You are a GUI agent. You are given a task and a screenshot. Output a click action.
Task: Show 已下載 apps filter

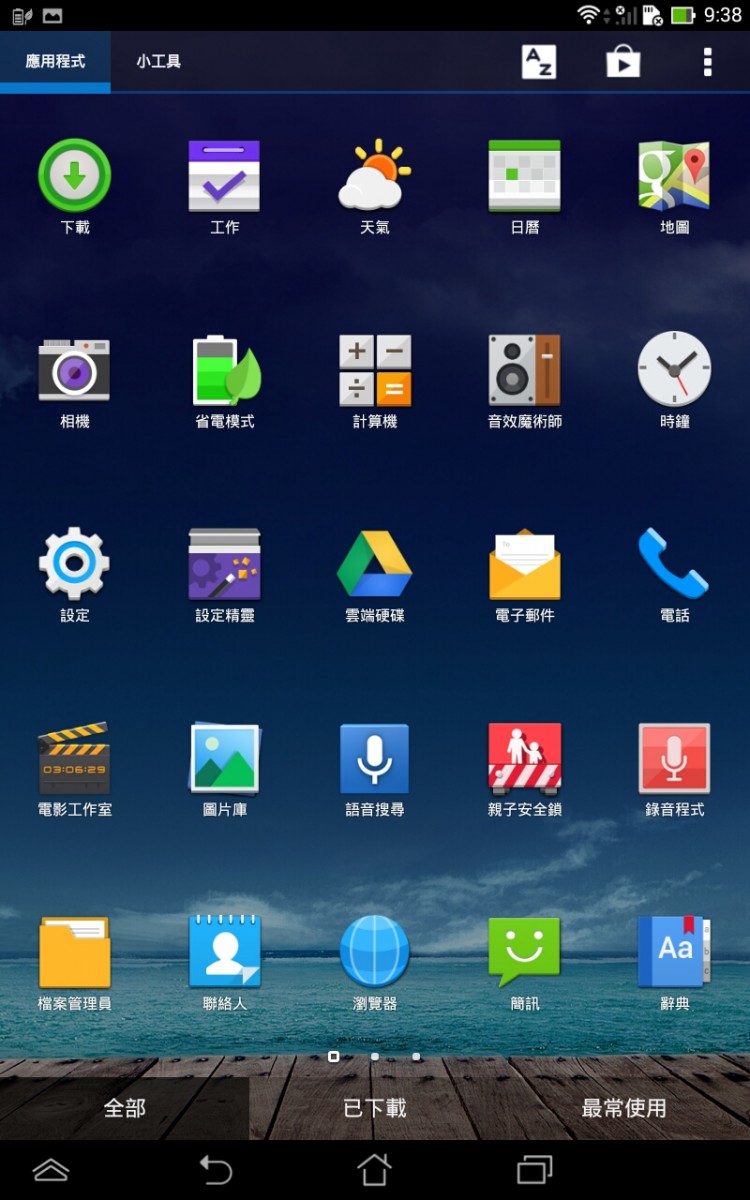375,1108
